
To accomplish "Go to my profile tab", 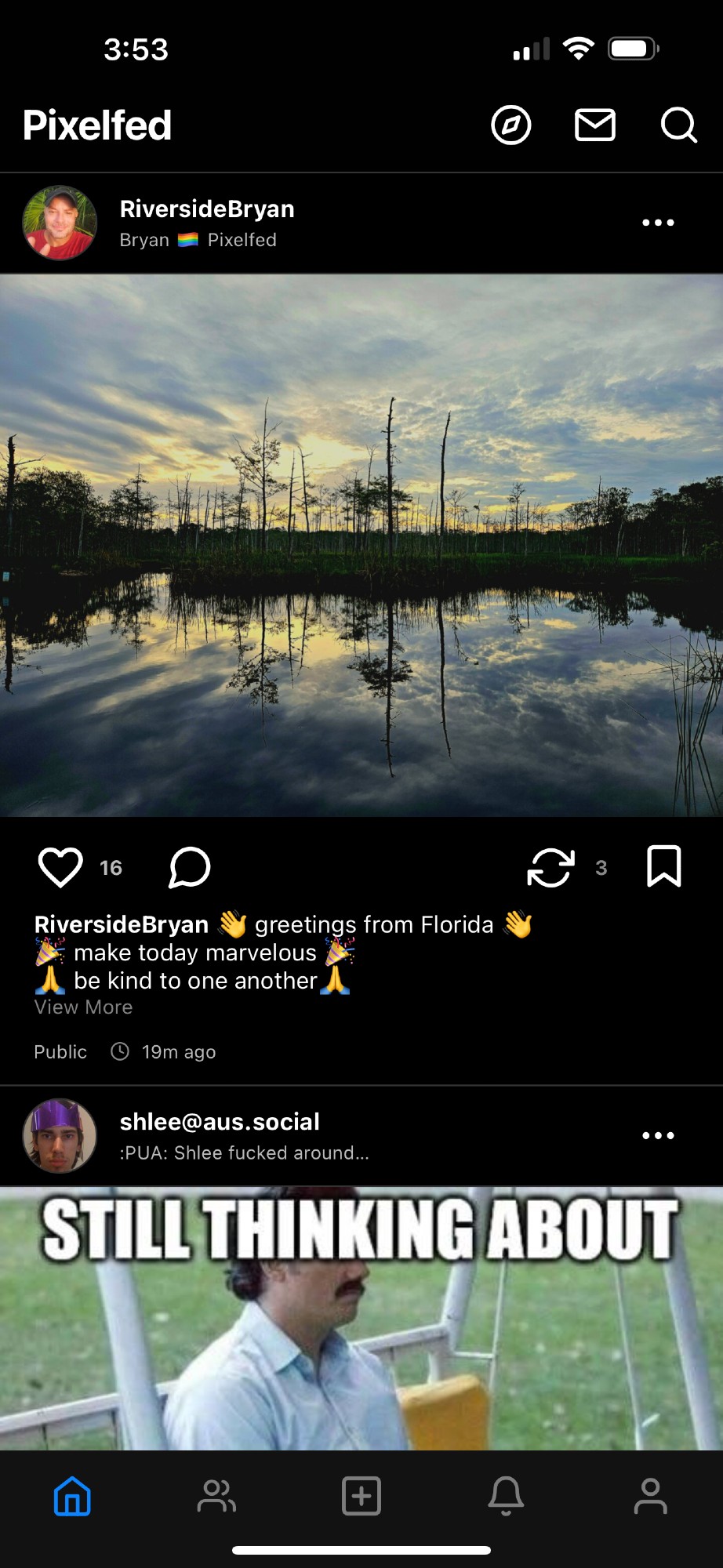I will [650, 1496].
